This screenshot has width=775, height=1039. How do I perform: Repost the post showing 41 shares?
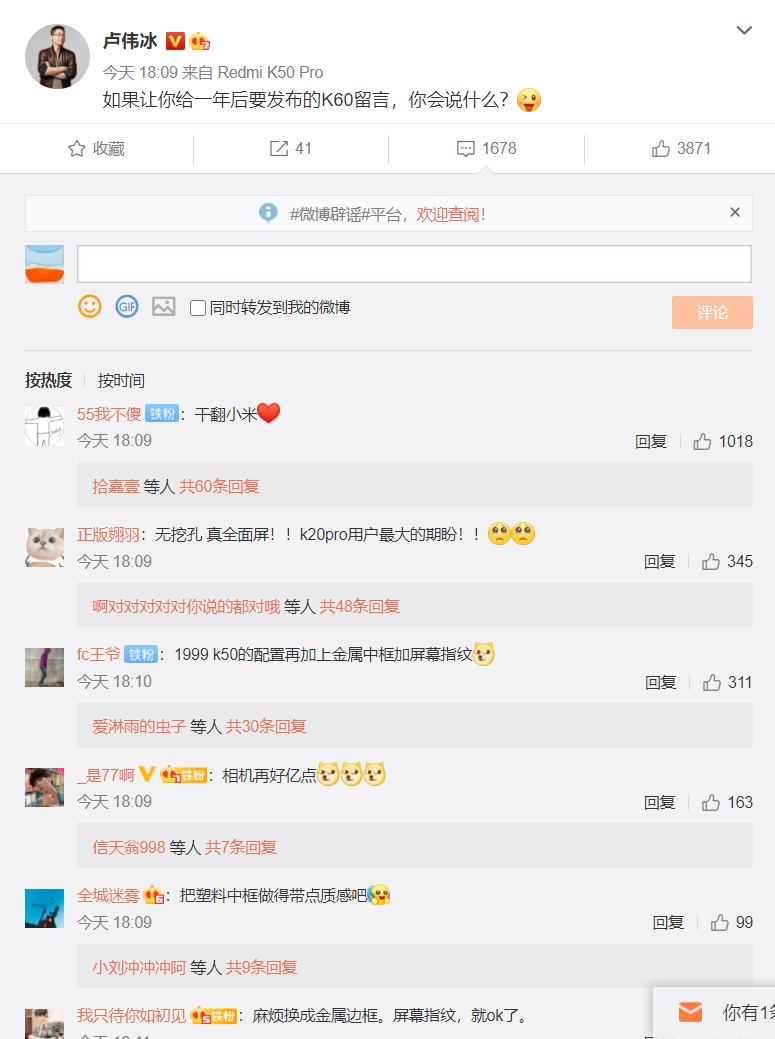point(290,149)
